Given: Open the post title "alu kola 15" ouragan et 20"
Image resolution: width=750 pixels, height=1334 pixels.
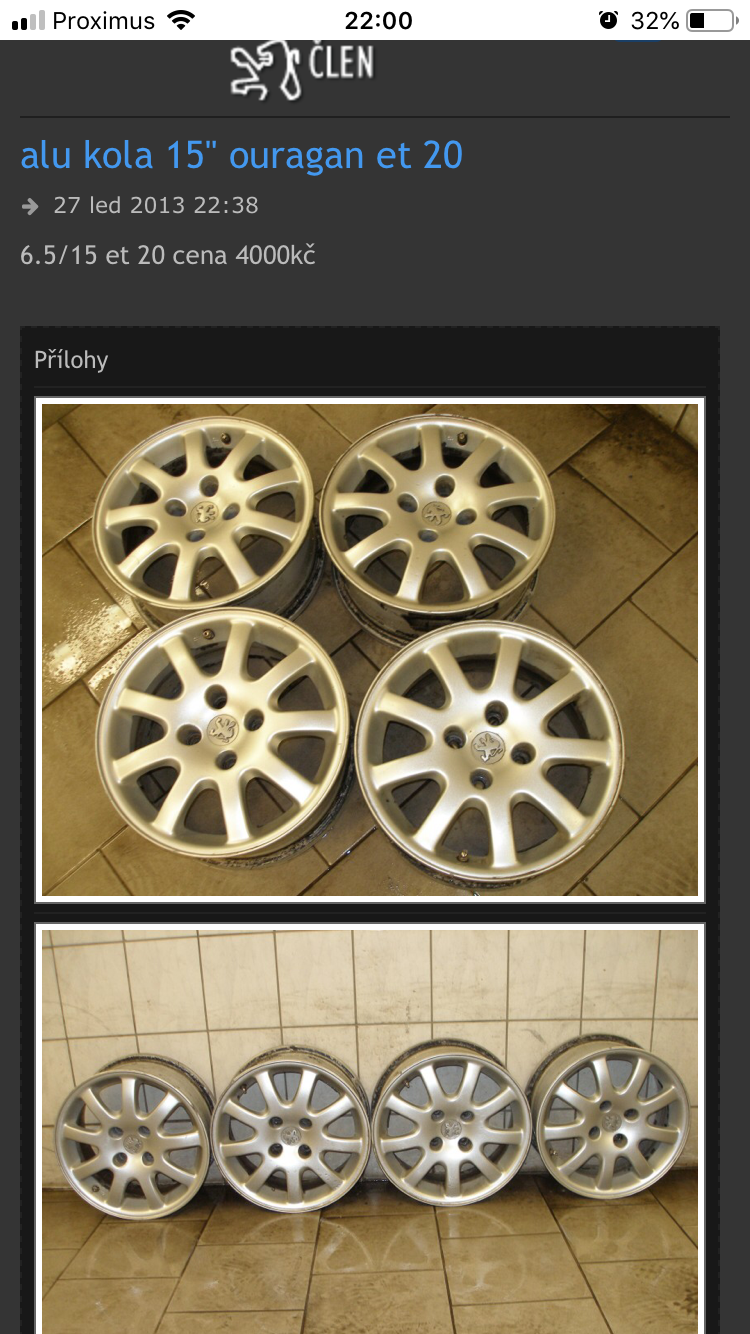Looking at the screenshot, I should (x=241, y=156).
